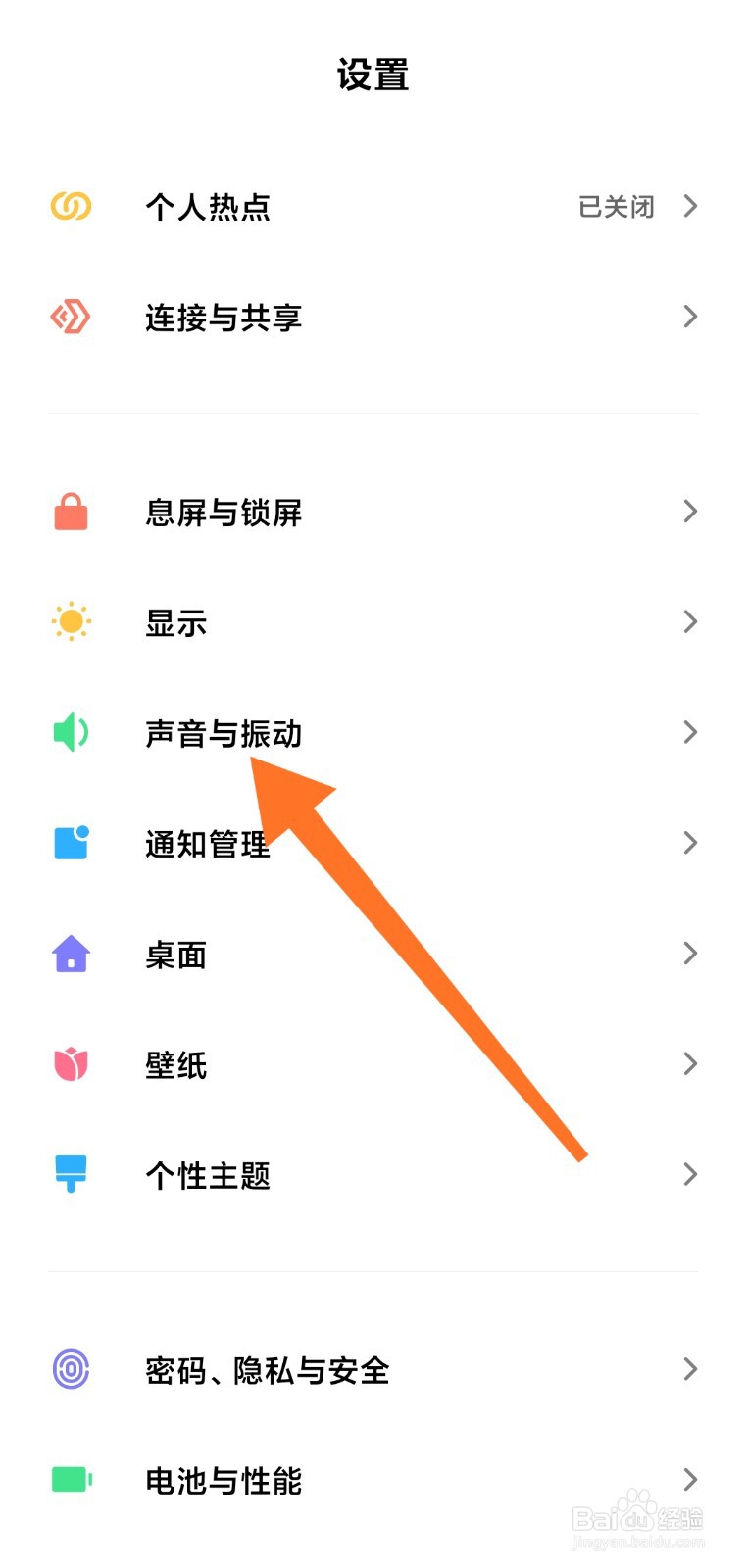Screen dimensions: 746x1568
Task: Open 密码、隐私与安全 via its chevron
Action: (x=689, y=1370)
